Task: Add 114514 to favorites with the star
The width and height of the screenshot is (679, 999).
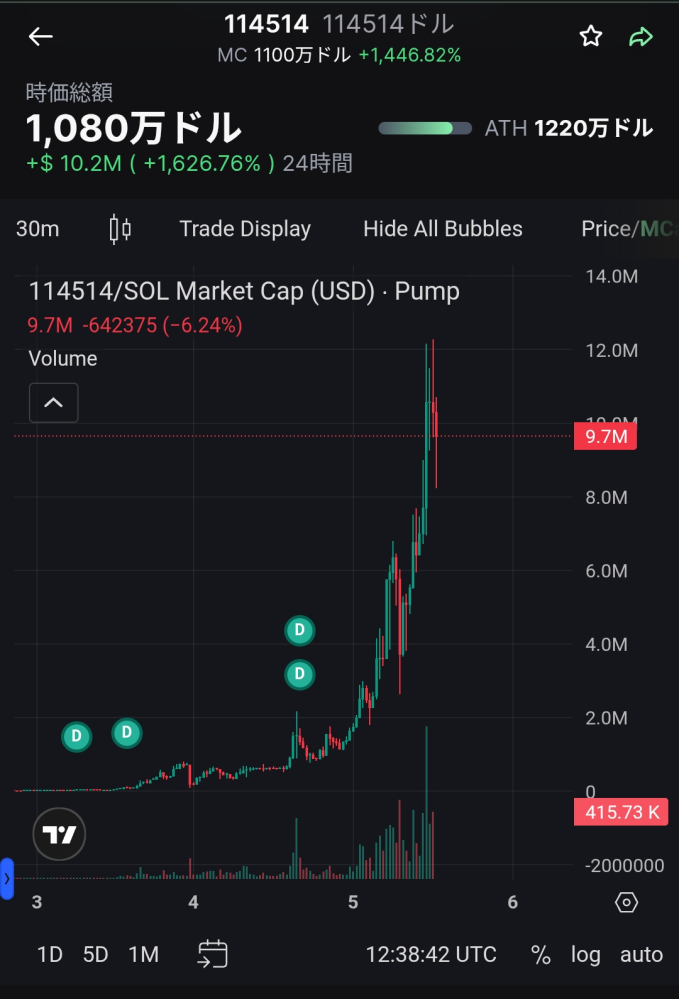Action: point(591,37)
